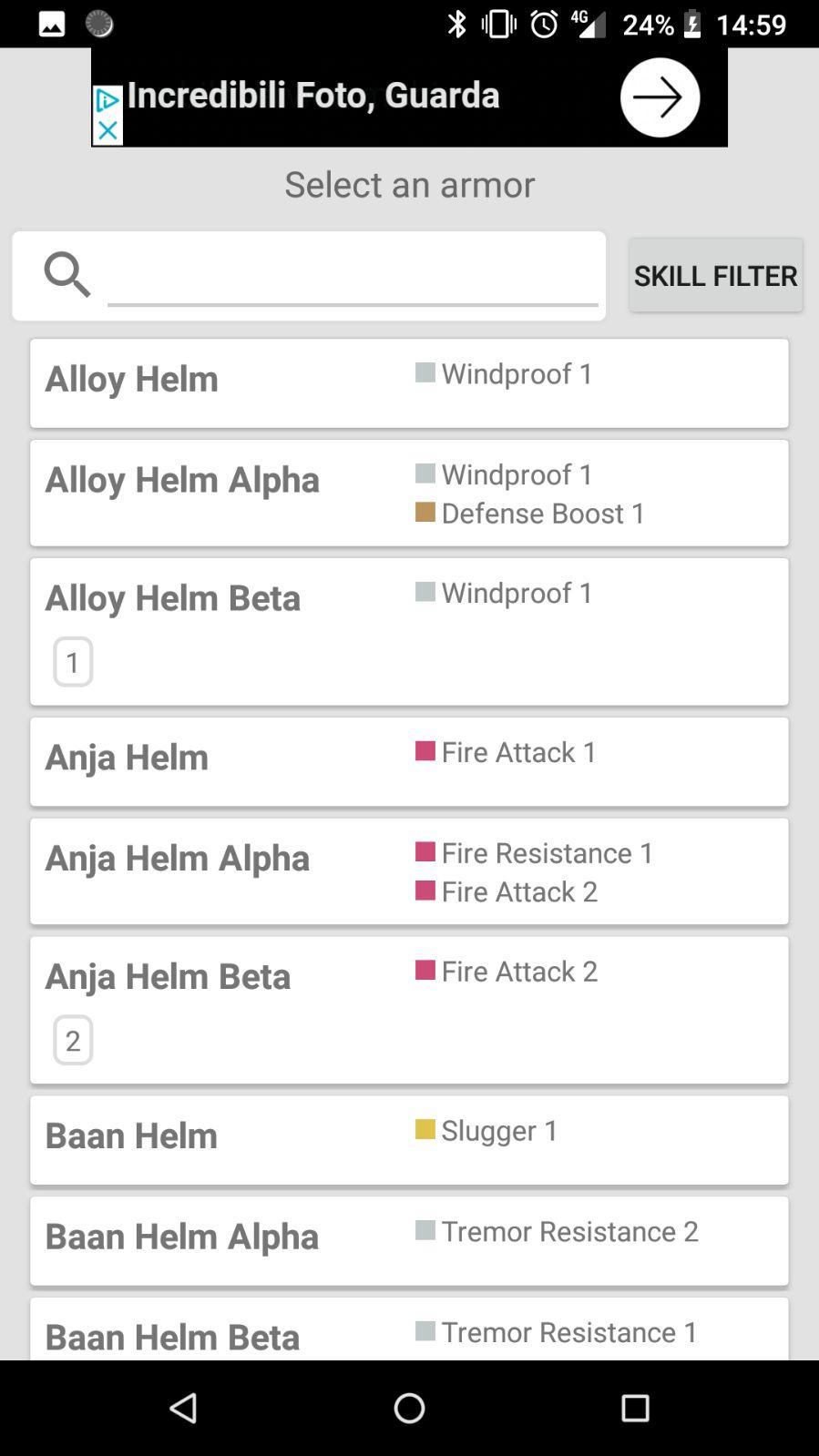Click the yellow Slugger skill icon
819x1456 pixels.
point(425,1129)
